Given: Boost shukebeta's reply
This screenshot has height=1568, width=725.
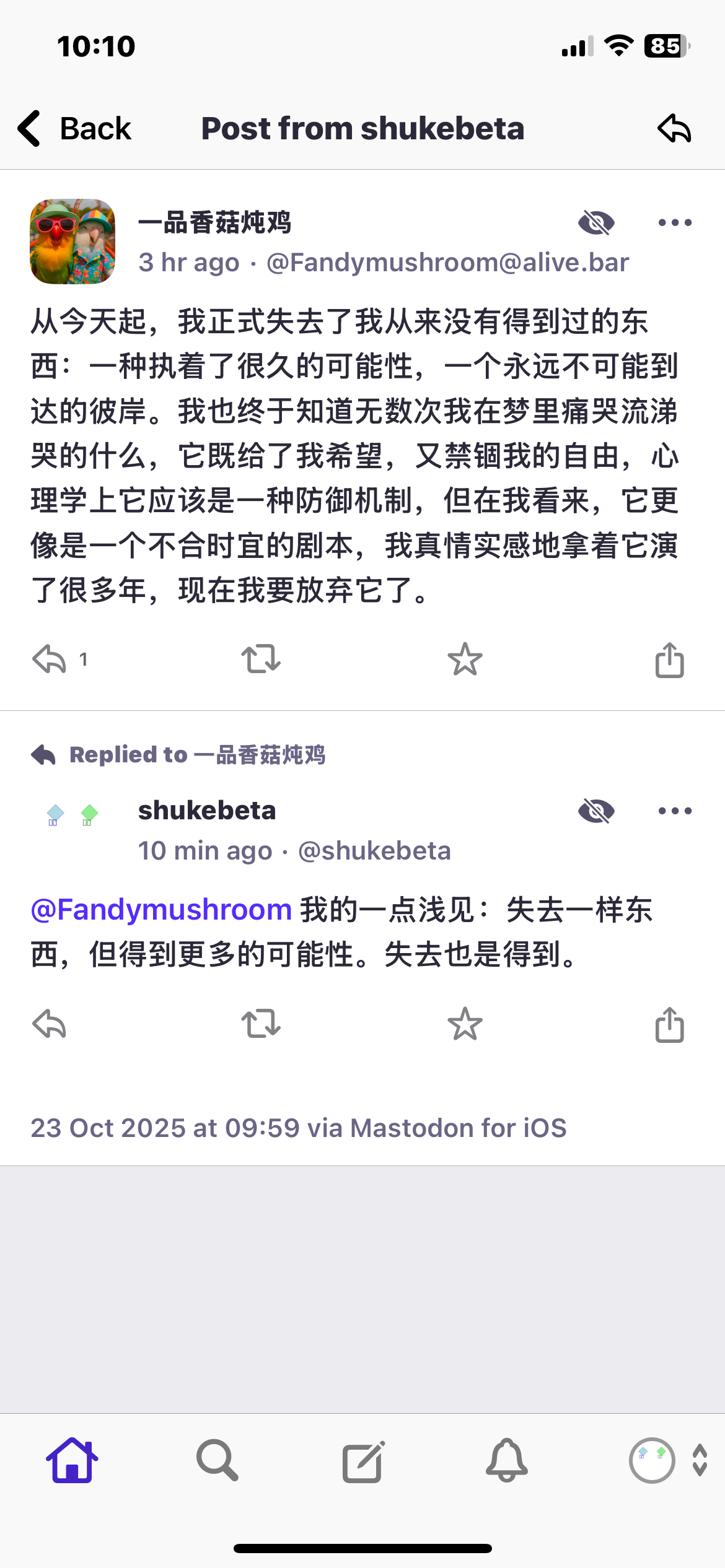Looking at the screenshot, I should [x=261, y=1024].
